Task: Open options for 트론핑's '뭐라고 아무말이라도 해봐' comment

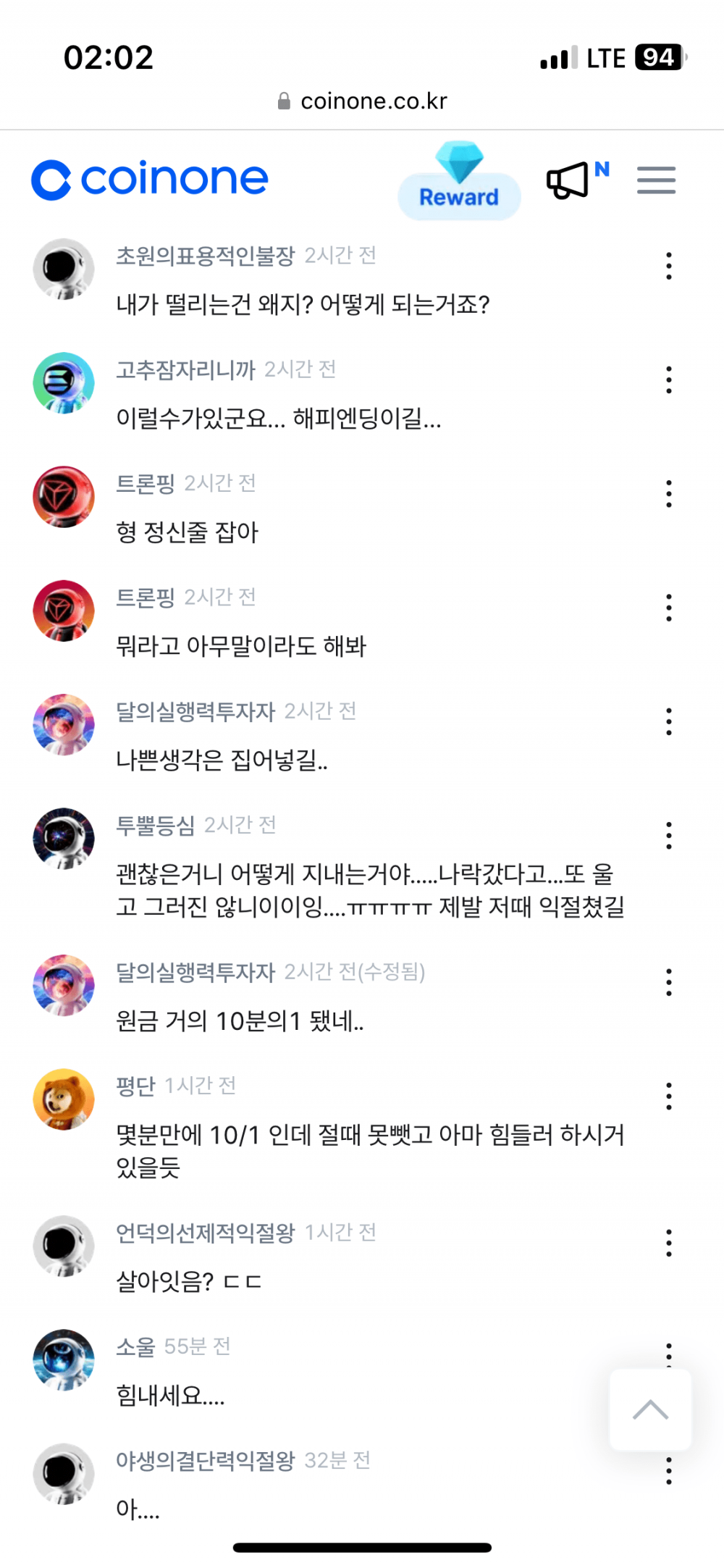Action: (x=668, y=607)
